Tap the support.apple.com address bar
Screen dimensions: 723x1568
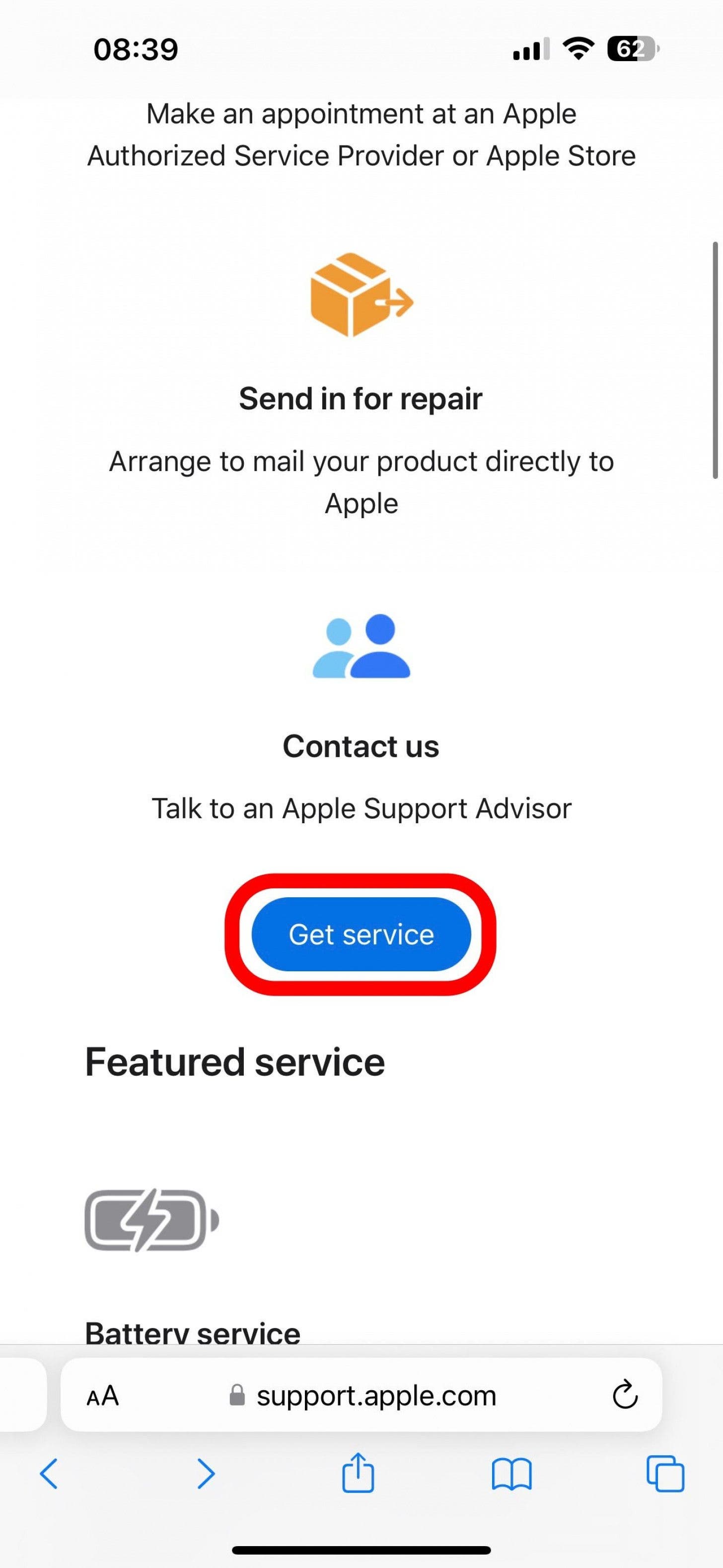(x=375, y=1396)
